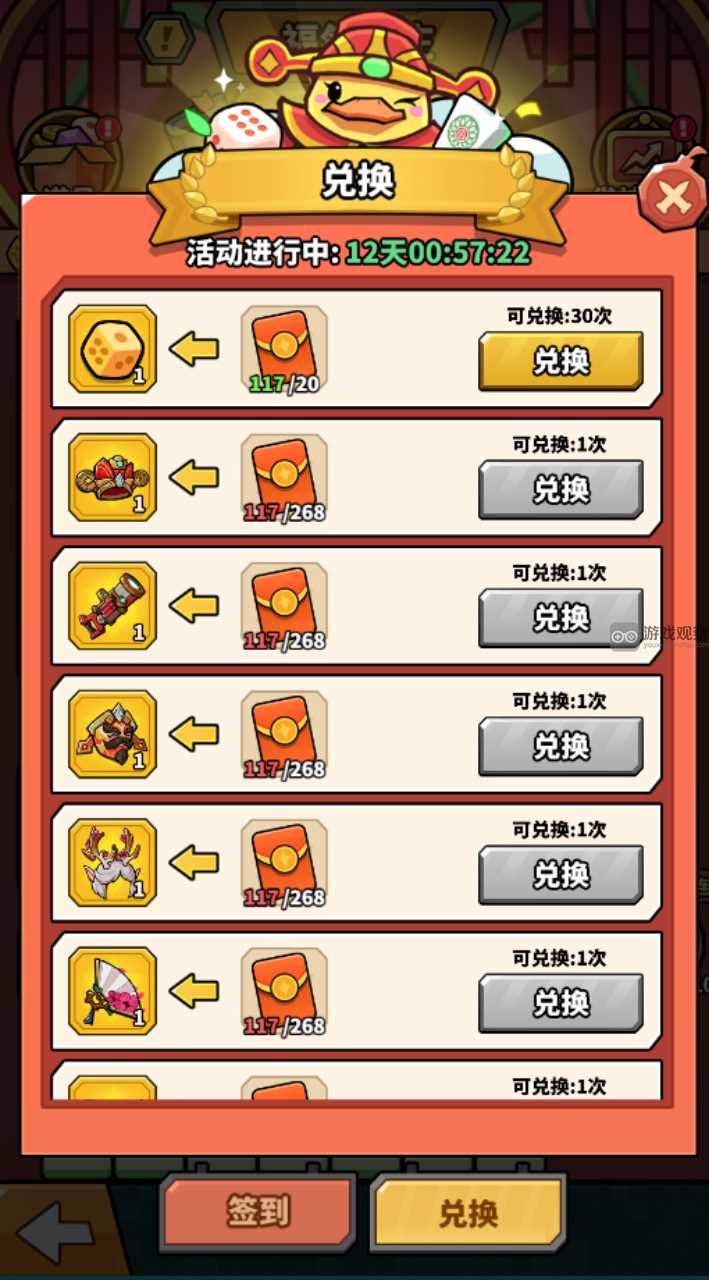Select the 兑换 tab at bottom
This screenshot has height=1280, width=709.
pyautogui.click(x=468, y=1213)
